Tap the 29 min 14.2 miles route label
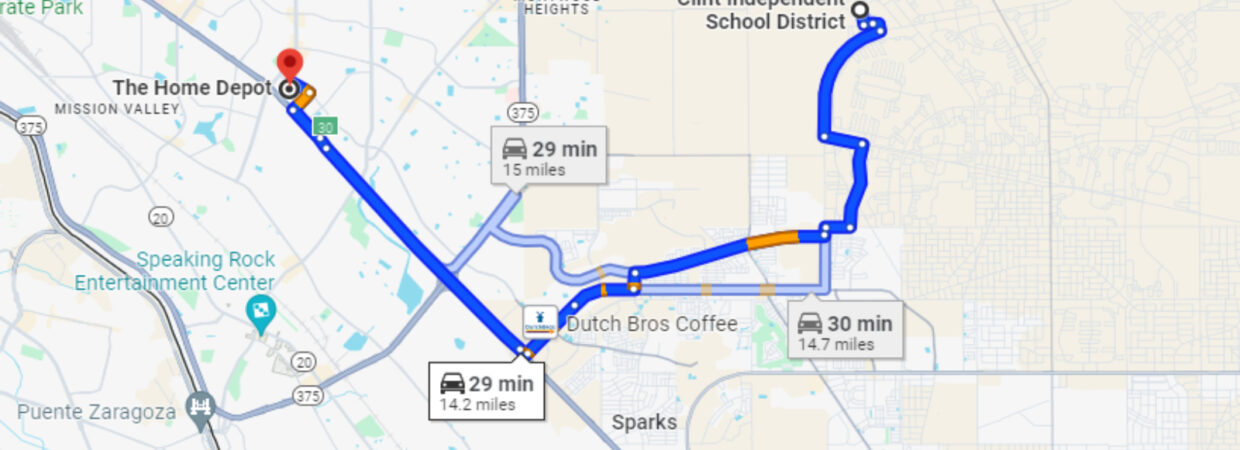Image resolution: width=1240 pixels, height=450 pixels. coord(487,391)
